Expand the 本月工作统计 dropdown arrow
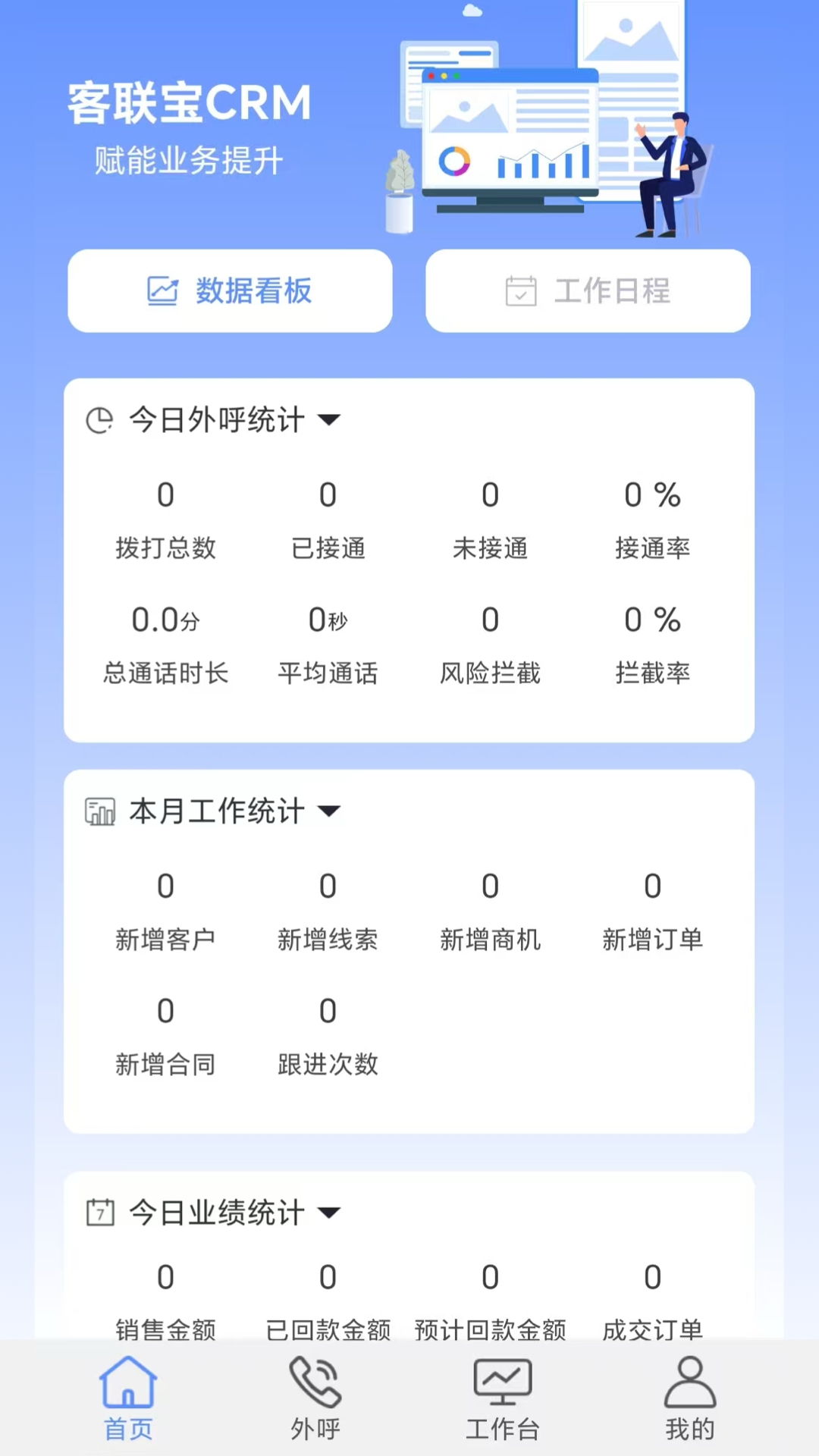Image resolution: width=819 pixels, height=1456 pixels. (x=329, y=812)
